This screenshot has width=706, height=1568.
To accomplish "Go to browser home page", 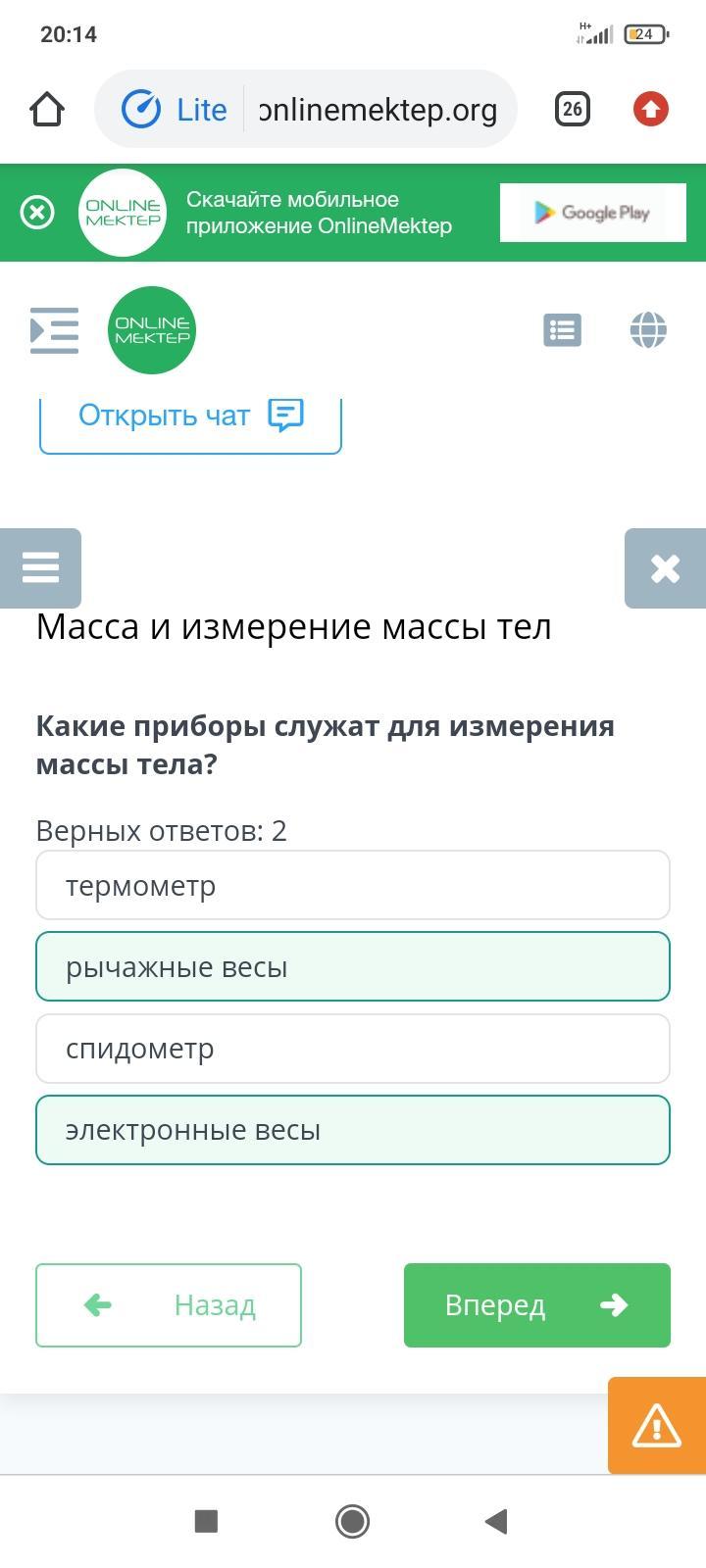I will 47,110.
